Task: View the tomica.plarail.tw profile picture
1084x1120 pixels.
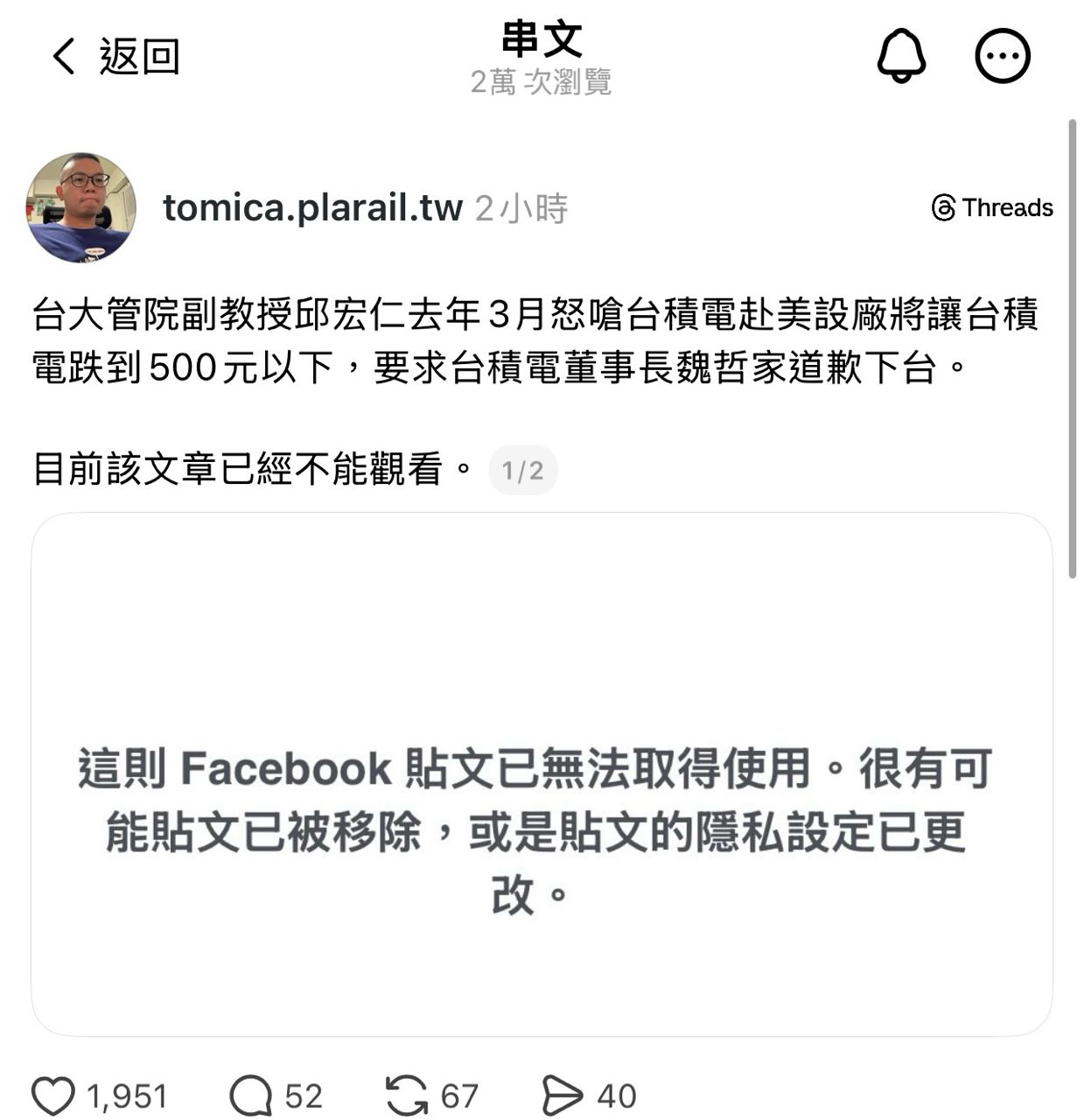Action: 81,208
